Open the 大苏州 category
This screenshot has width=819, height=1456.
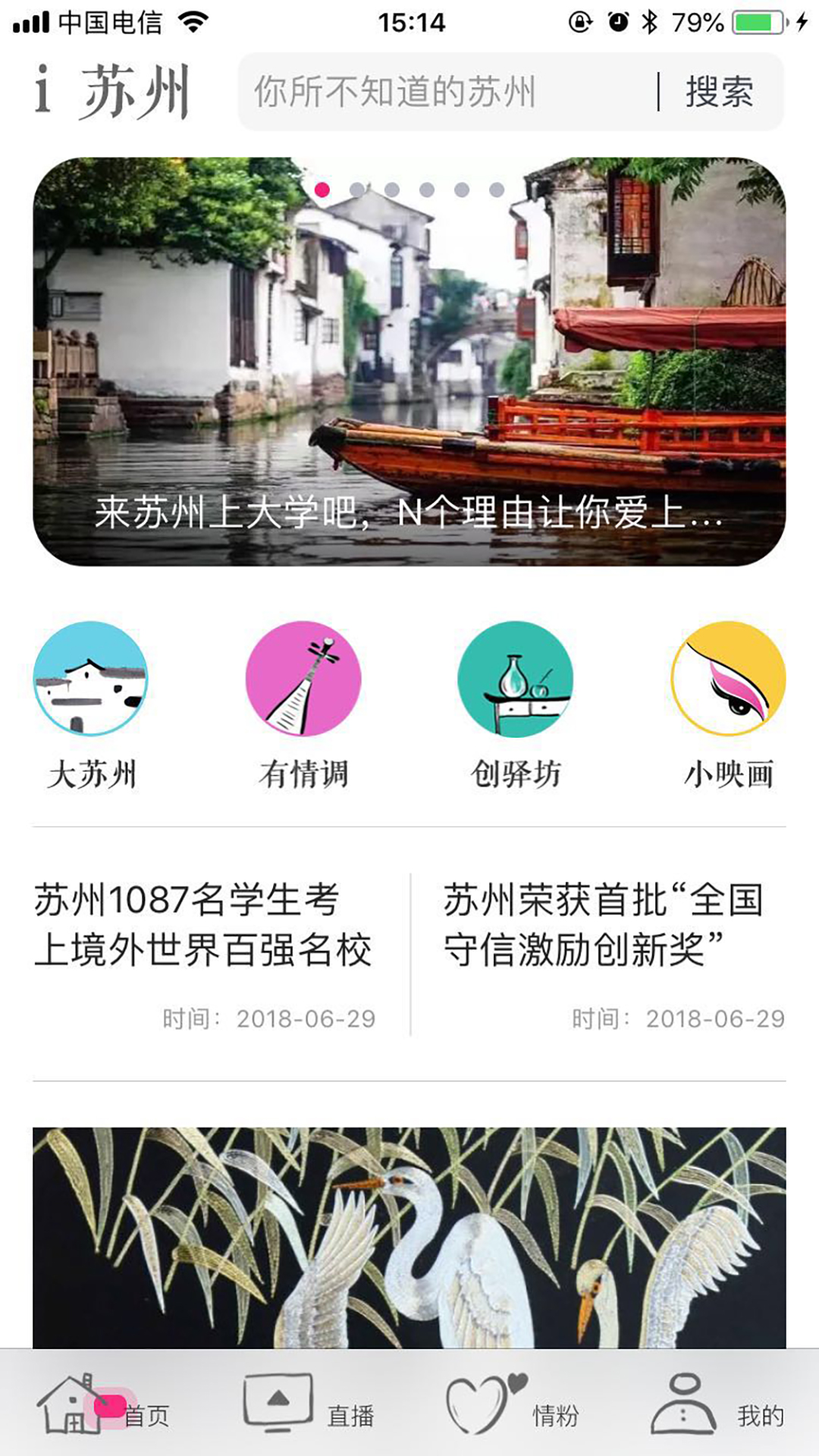coord(91,706)
